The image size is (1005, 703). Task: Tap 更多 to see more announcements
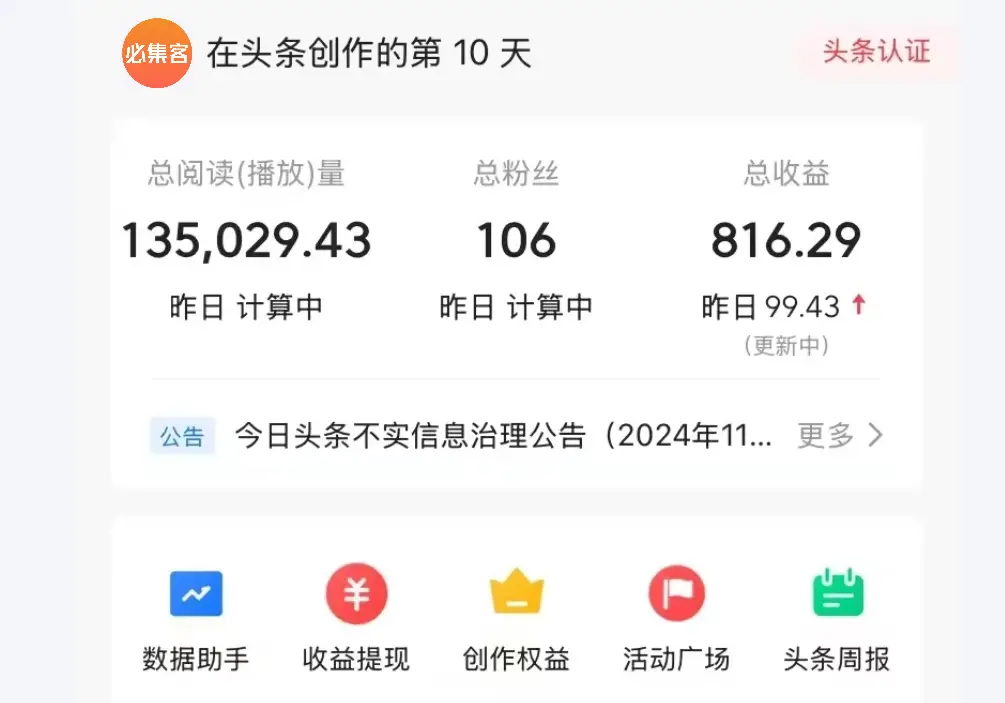point(840,436)
